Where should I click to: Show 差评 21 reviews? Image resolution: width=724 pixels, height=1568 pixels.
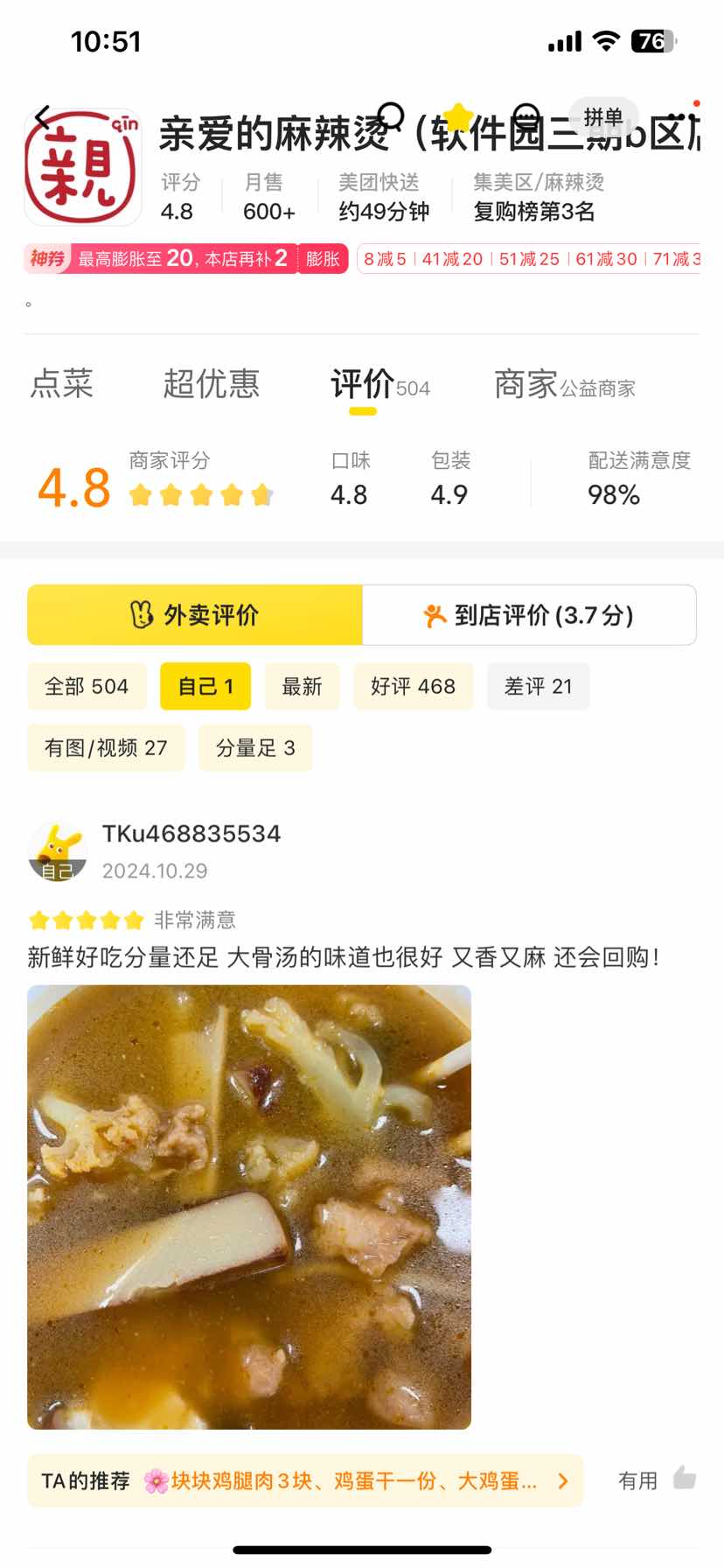pyautogui.click(x=538, y=687)
